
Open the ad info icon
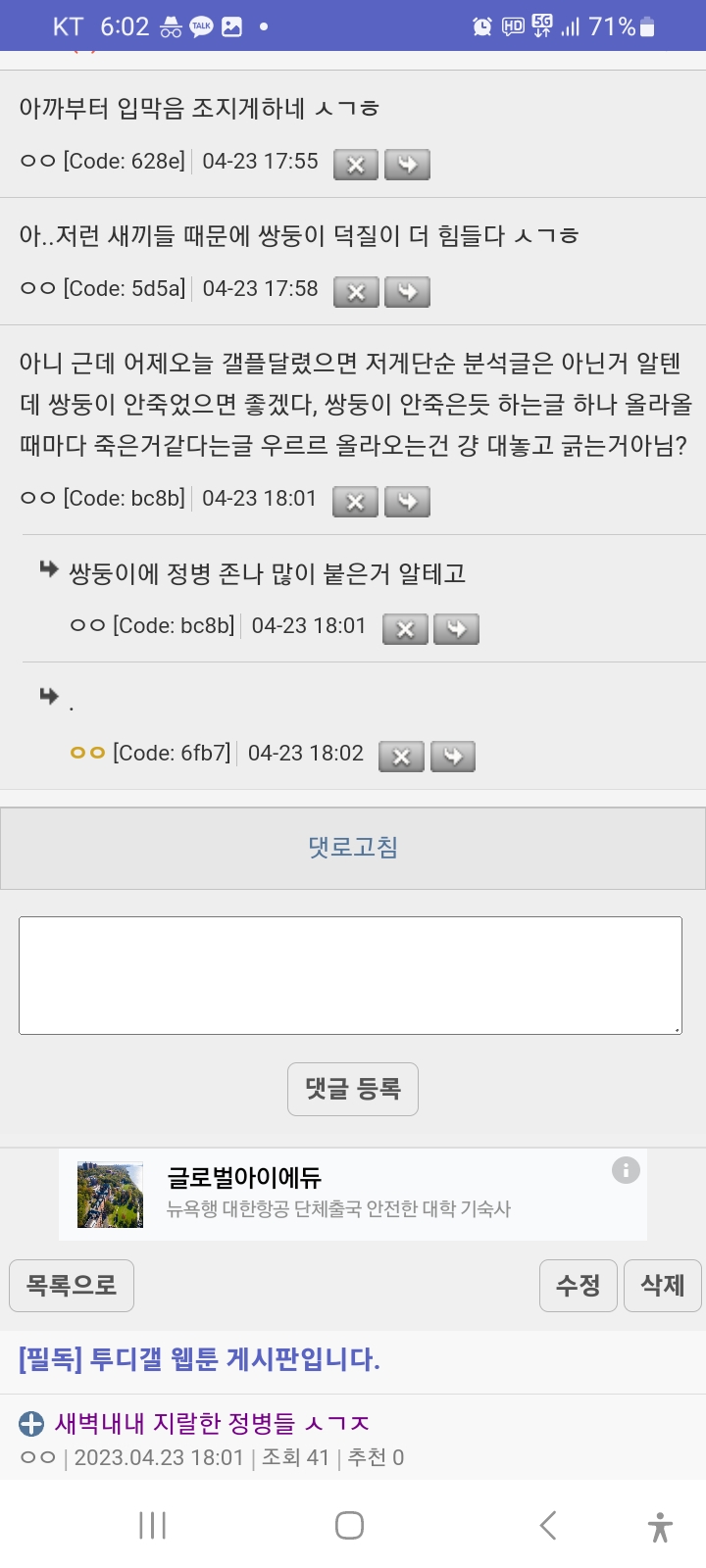coord(626,1169)
